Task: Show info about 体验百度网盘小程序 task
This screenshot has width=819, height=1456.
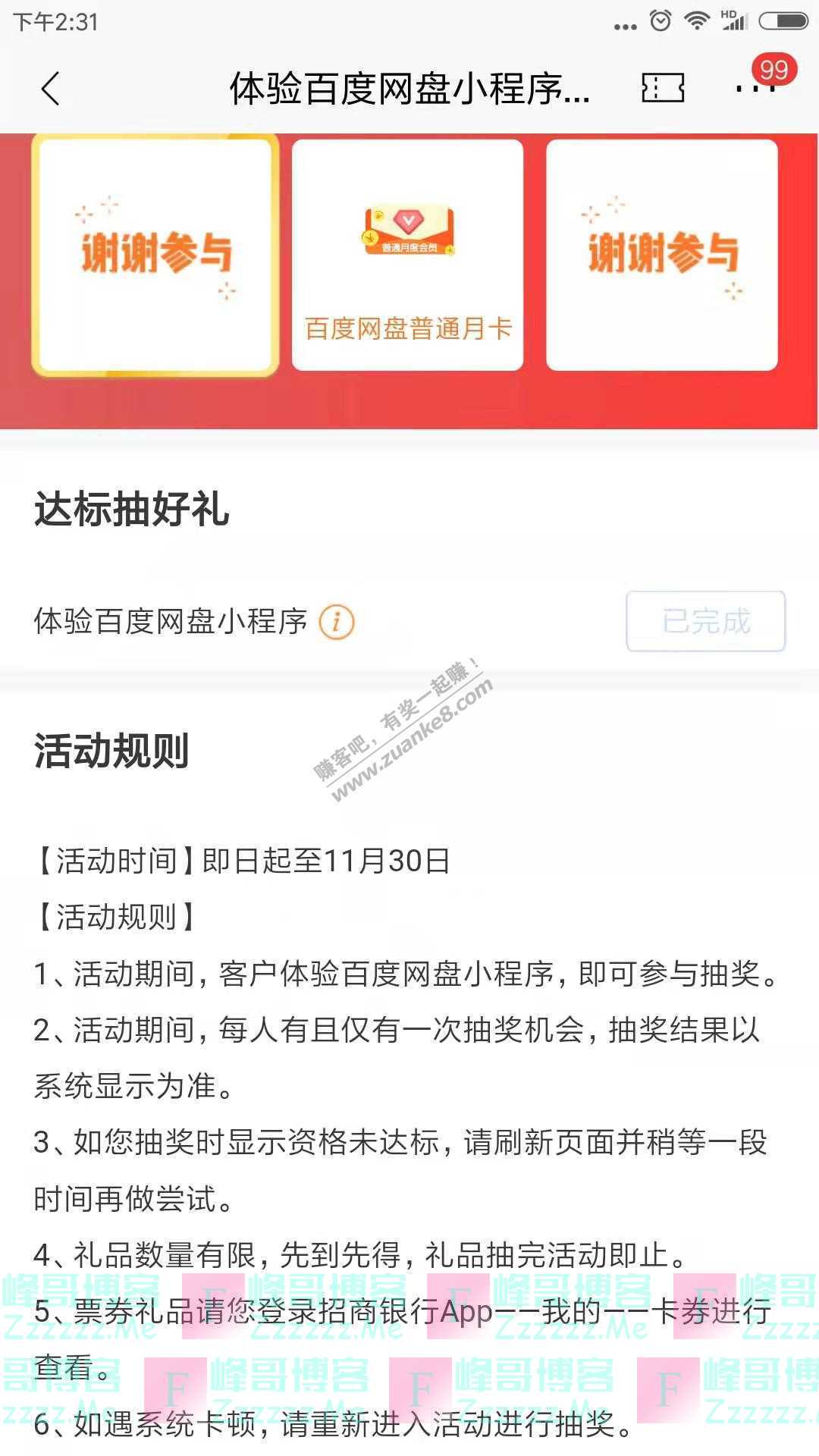Action: click(336, 623)
